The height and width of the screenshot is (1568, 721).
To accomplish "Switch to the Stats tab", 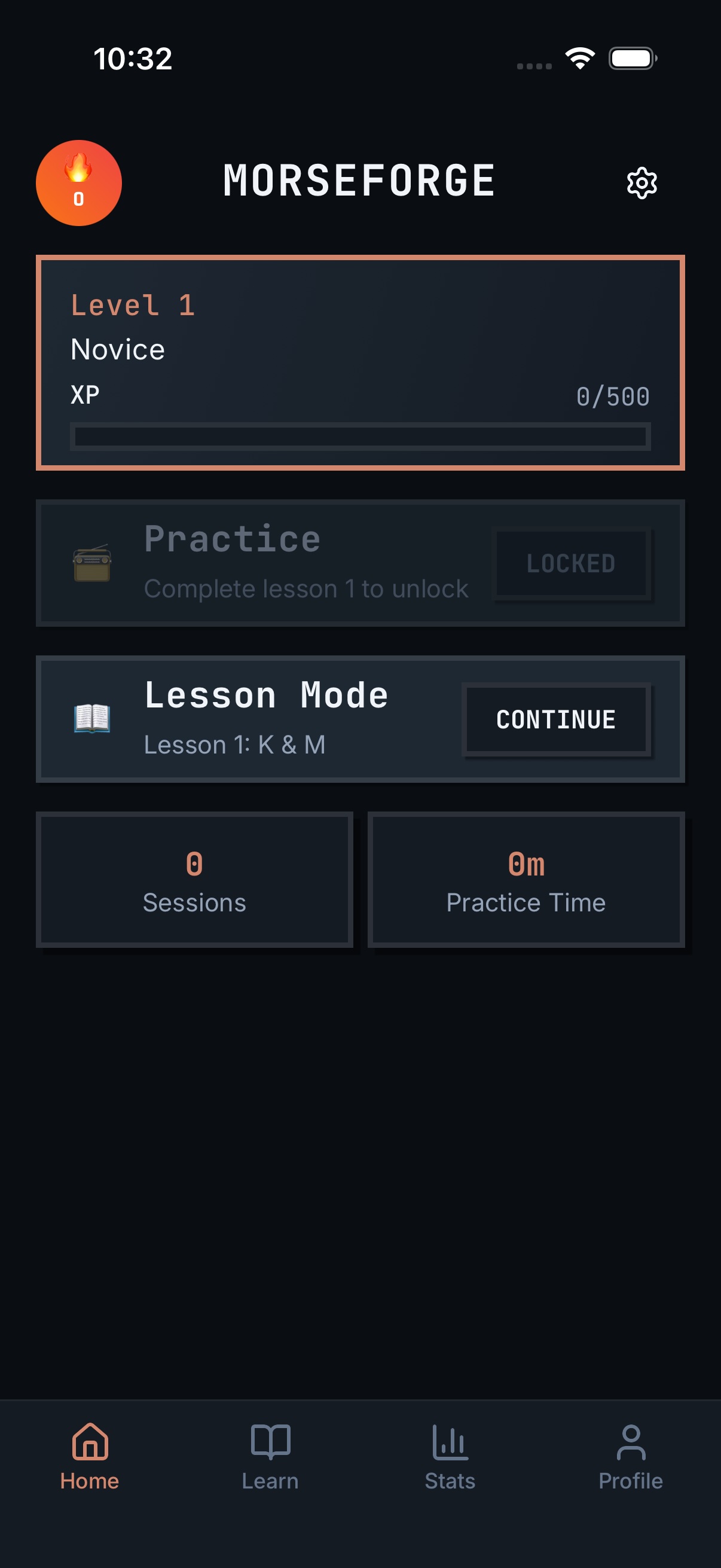I will click(x=449, y=1461).
